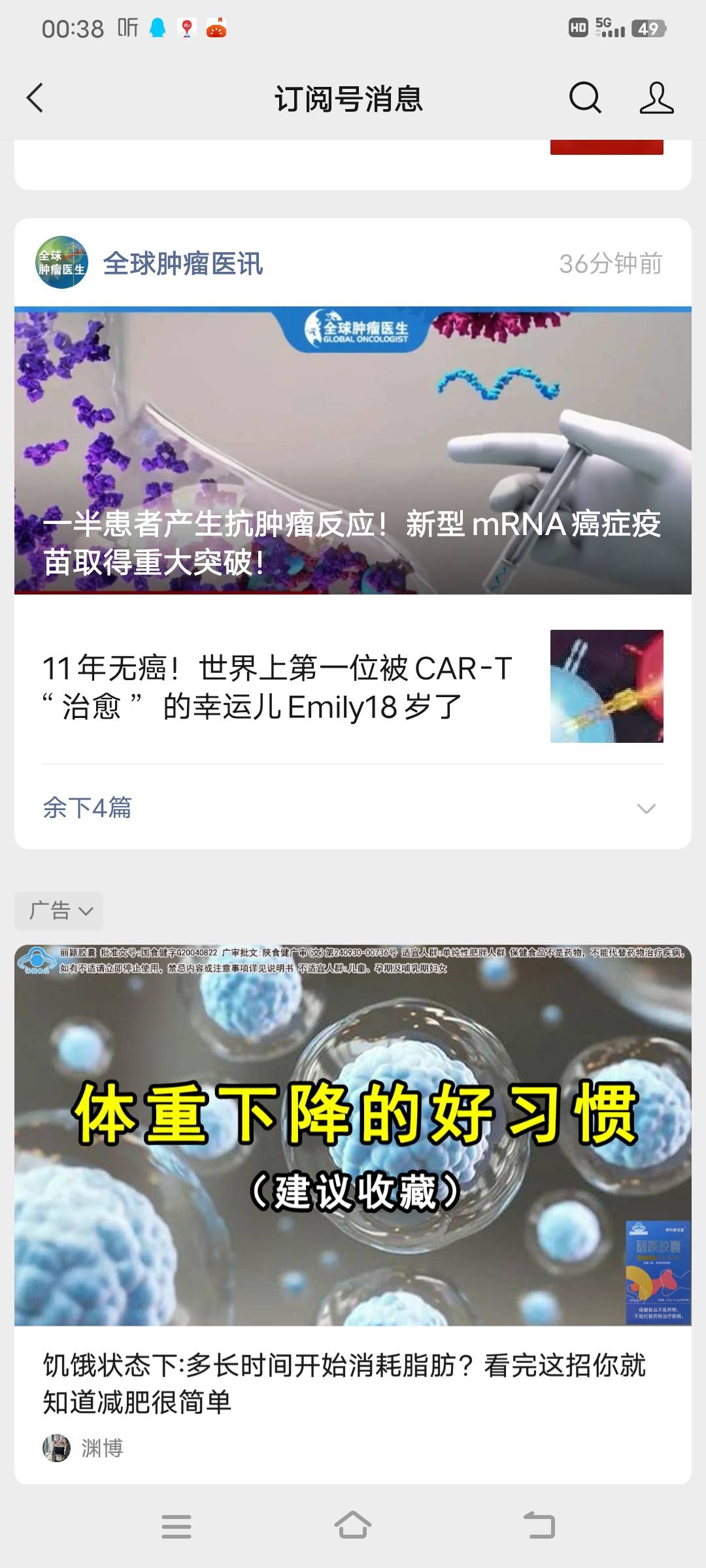Open the 广告 dropdown on the advertisement
The height and width of the screenshot is (1568, 706).
point(60,910)
